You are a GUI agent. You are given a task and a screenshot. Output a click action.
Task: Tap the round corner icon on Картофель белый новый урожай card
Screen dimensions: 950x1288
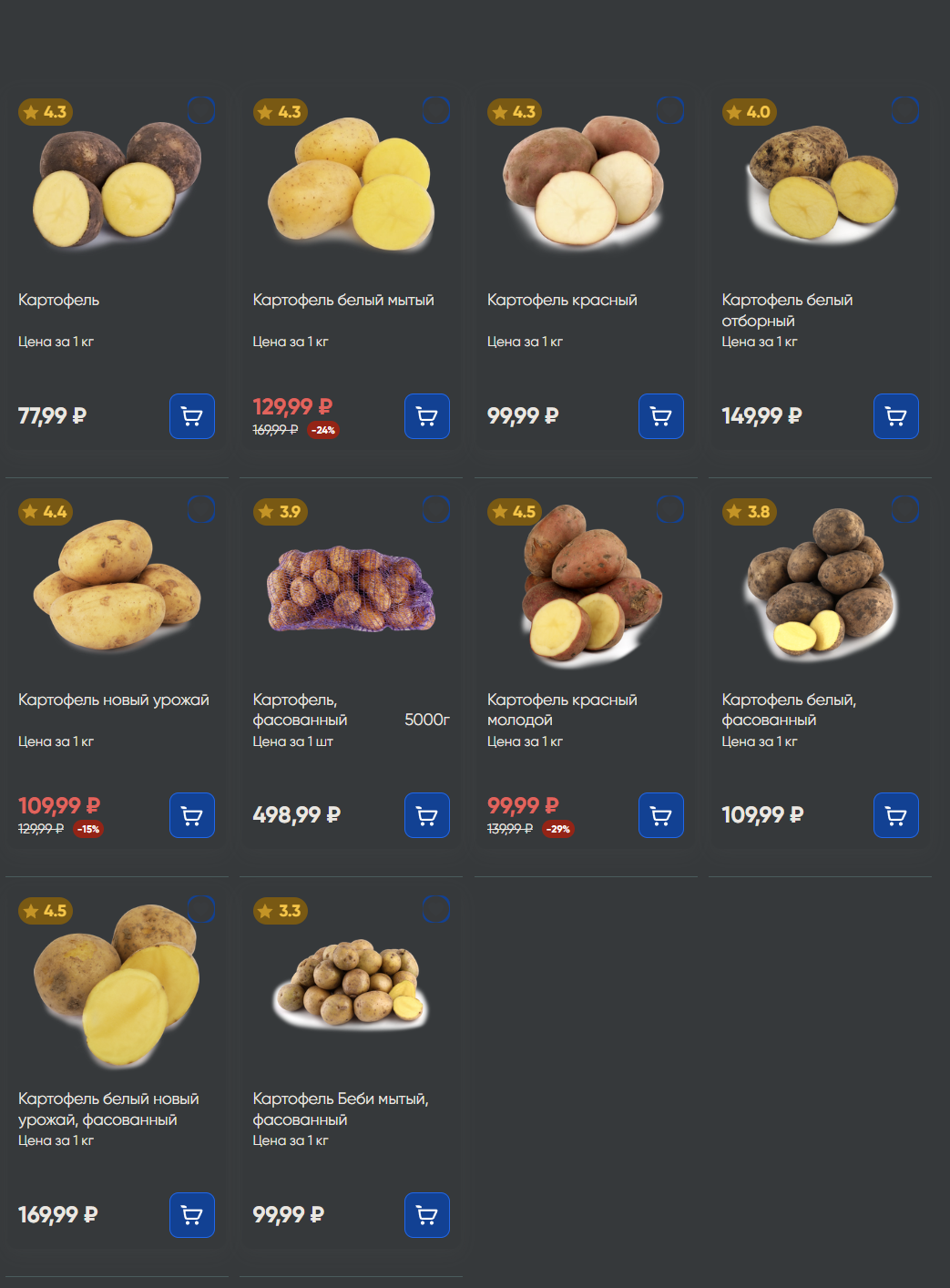(x=201, y=909)
